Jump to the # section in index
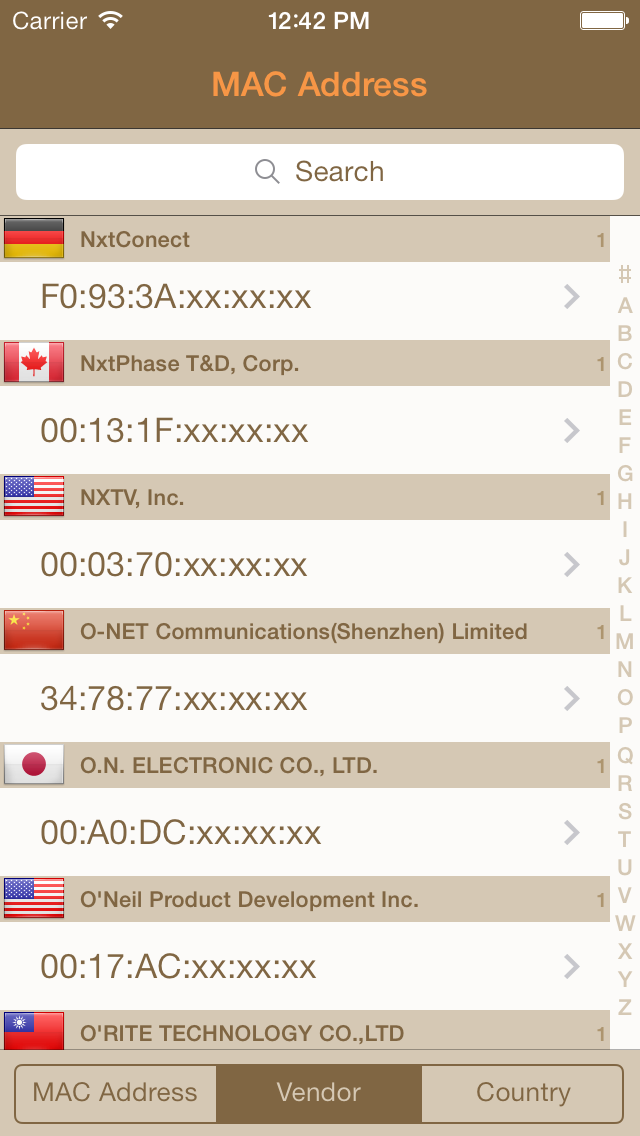Screen dimensions: 640x1136 point(625,275)
